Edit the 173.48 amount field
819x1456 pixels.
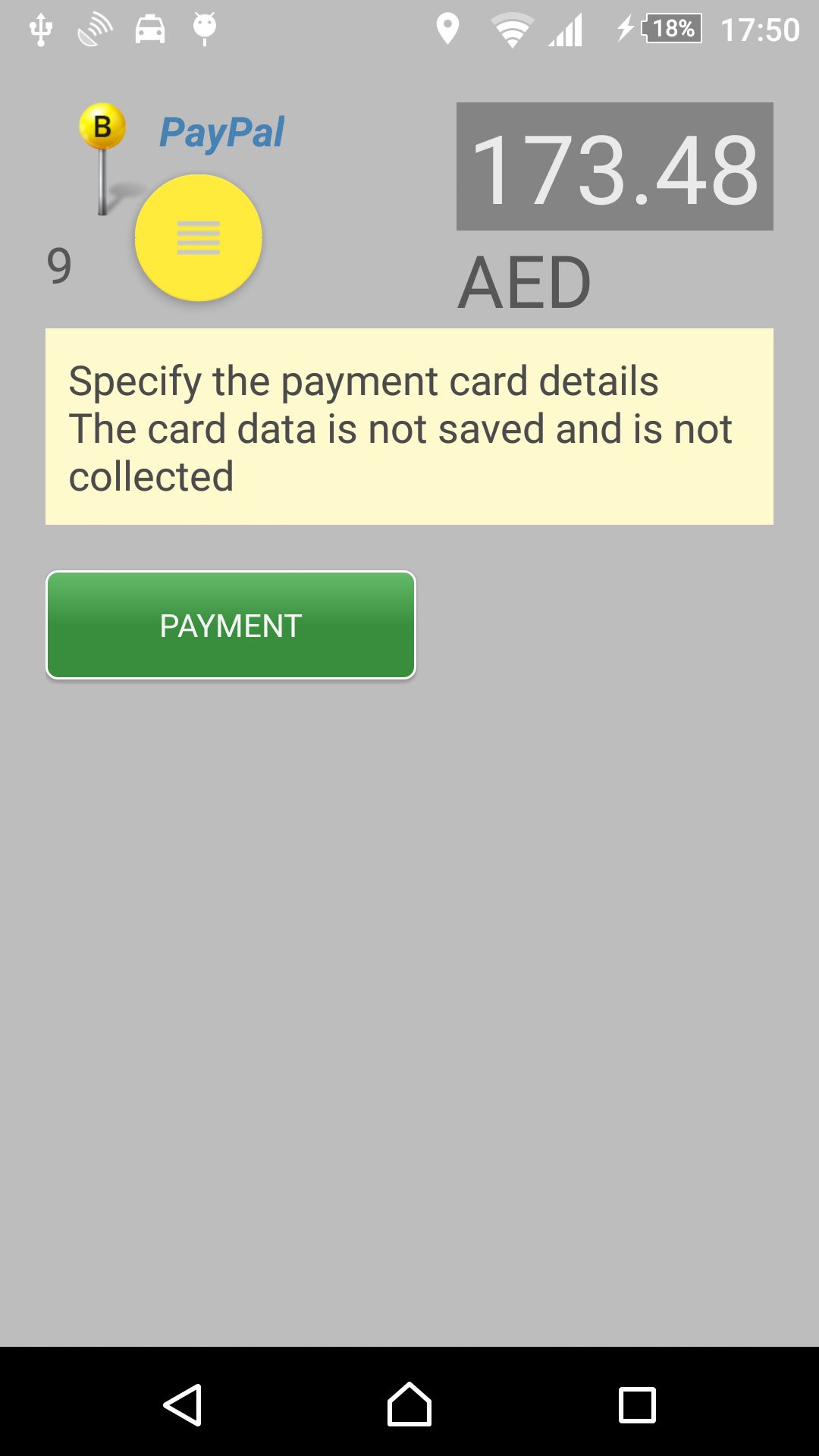614,167
